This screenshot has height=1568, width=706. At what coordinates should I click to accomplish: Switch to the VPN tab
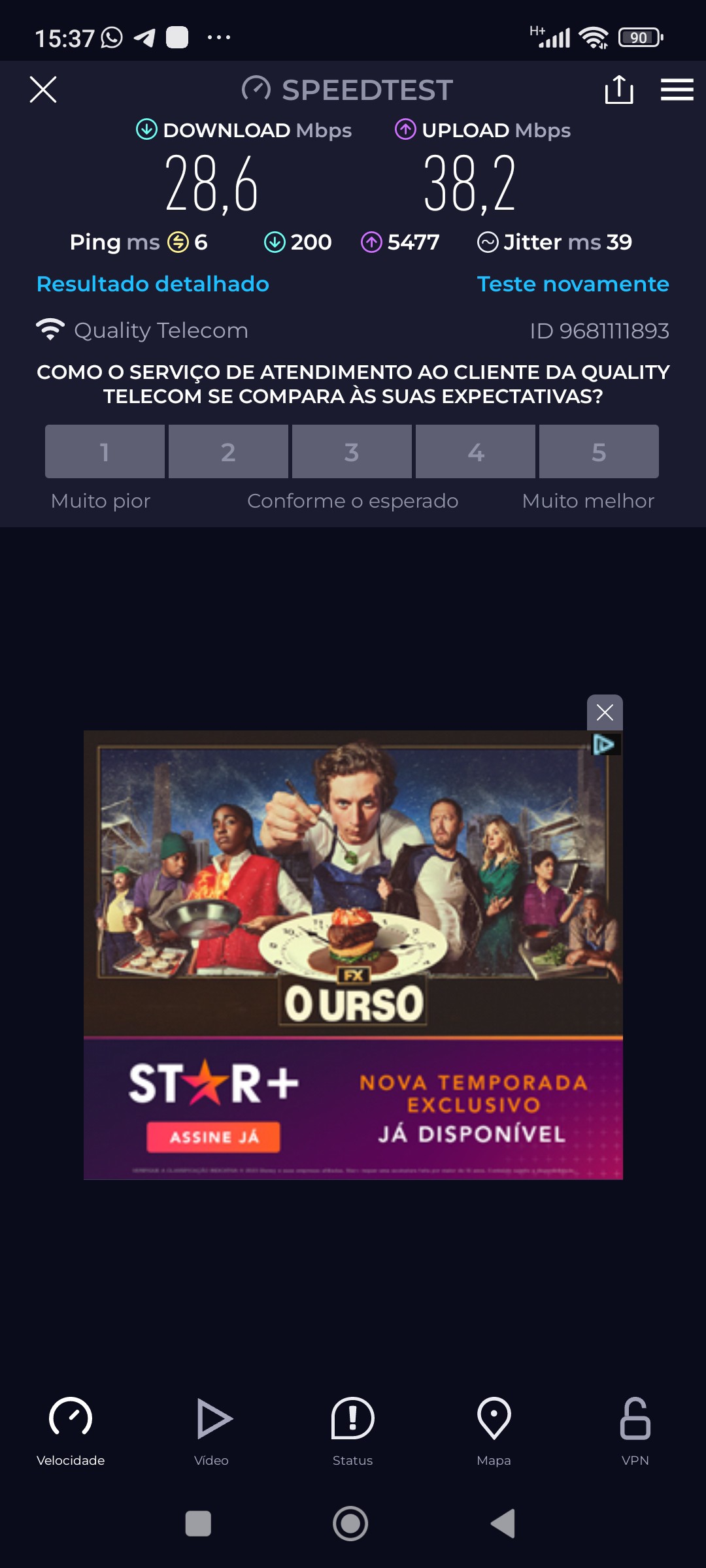click(635, 1431)
